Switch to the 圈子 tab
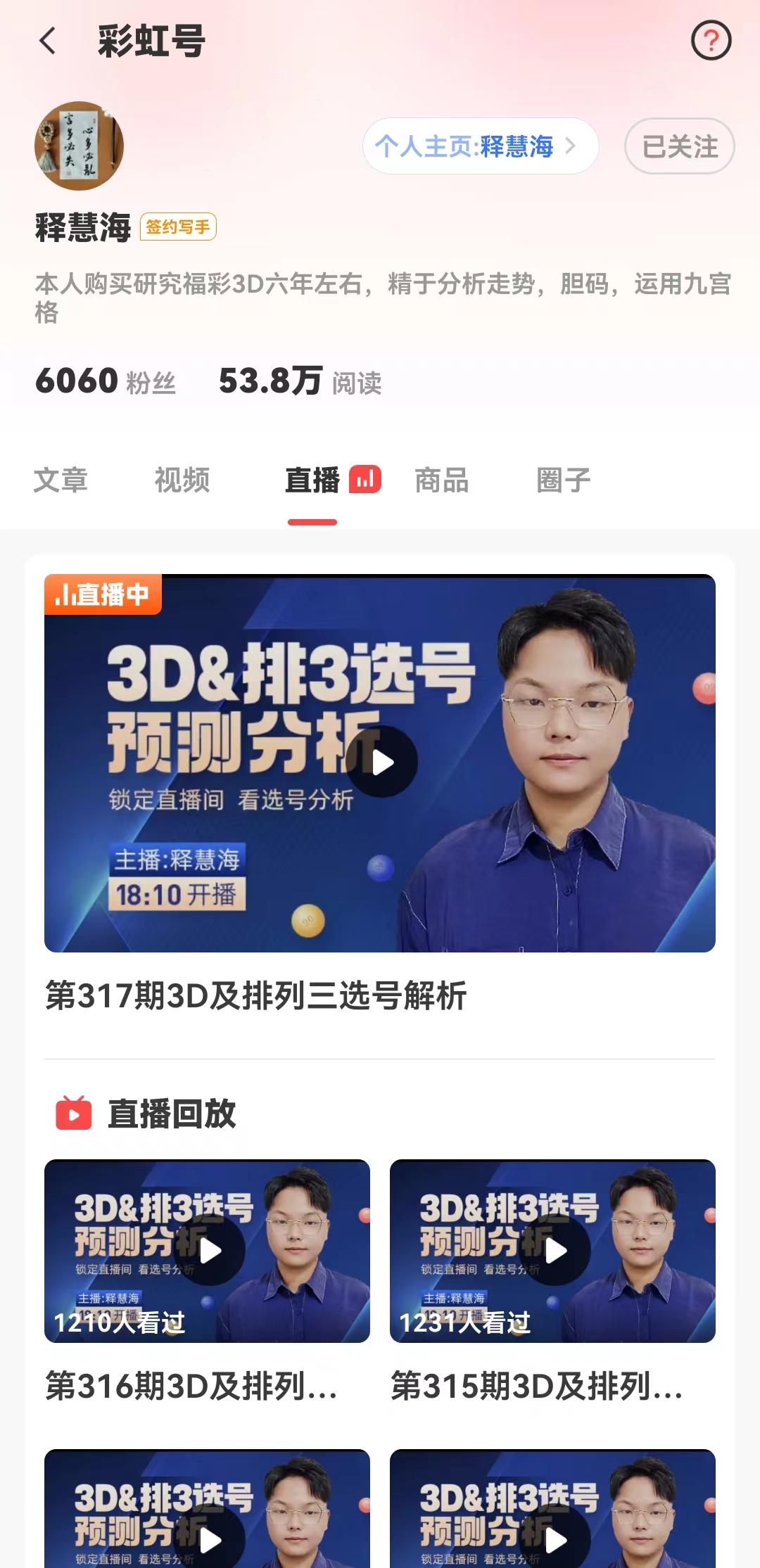This screenshot has height=1568, width=760. [563, 480]
